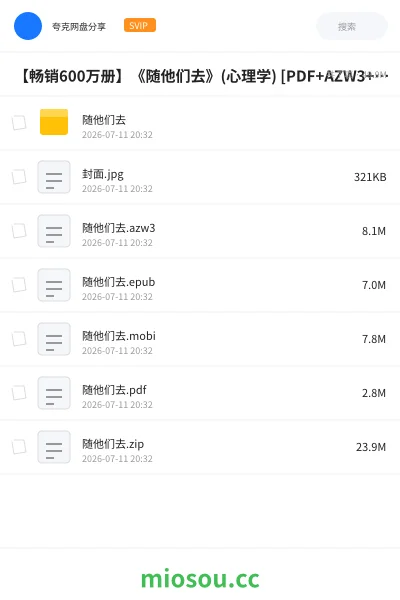Tap the 搜索 search box
Image resolution: width=400 pixels, height=600 pixels.
click(351, 26)
